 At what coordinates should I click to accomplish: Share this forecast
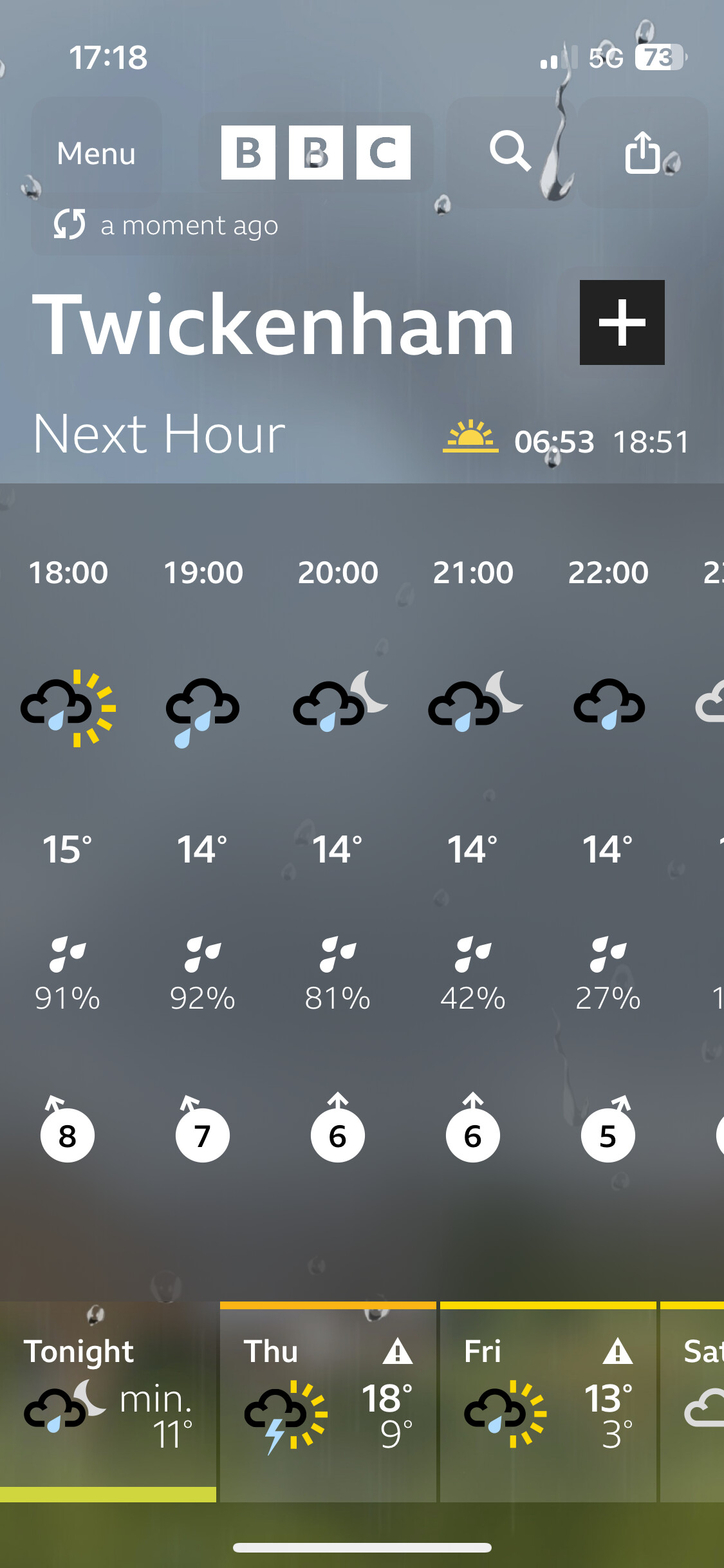642,152
